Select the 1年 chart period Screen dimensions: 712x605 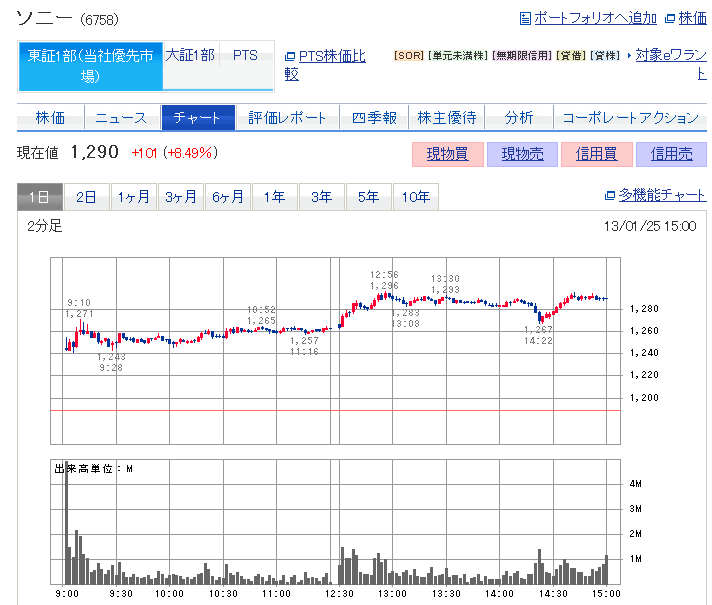click(274, 197)
